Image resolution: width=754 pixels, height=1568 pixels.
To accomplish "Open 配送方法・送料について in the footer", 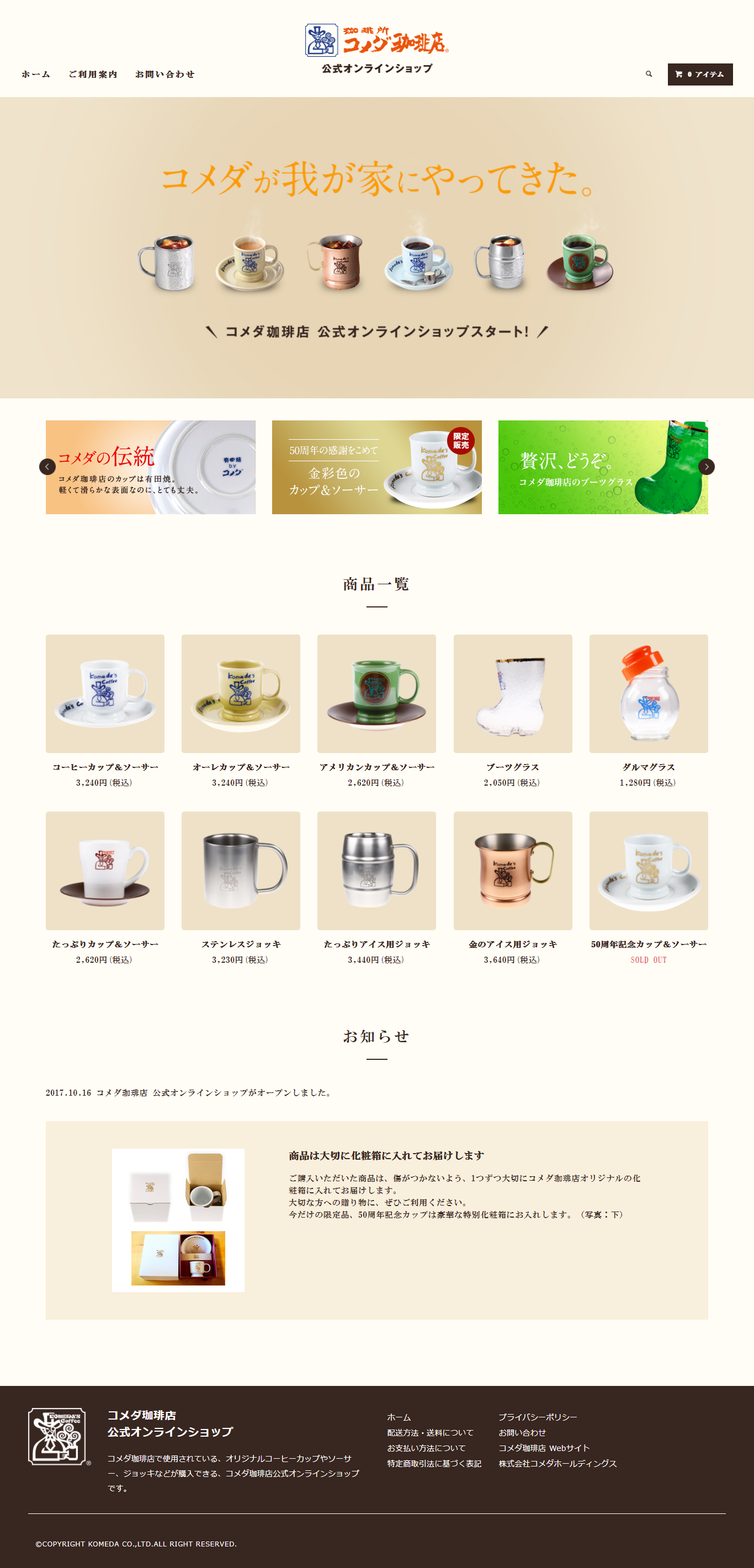I will coord(430,1433).
